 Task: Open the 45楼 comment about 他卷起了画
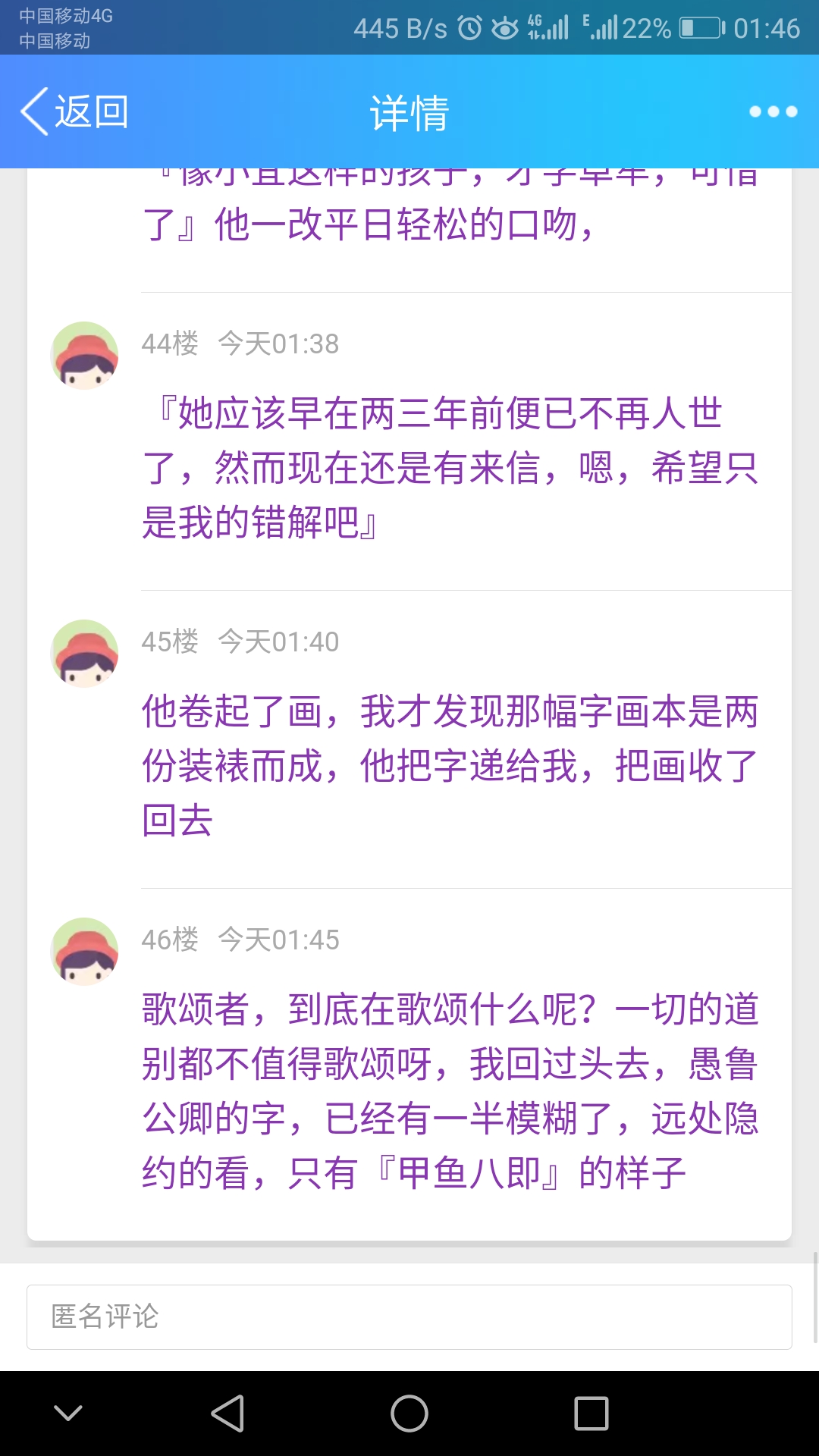click(x=450, y=765)
